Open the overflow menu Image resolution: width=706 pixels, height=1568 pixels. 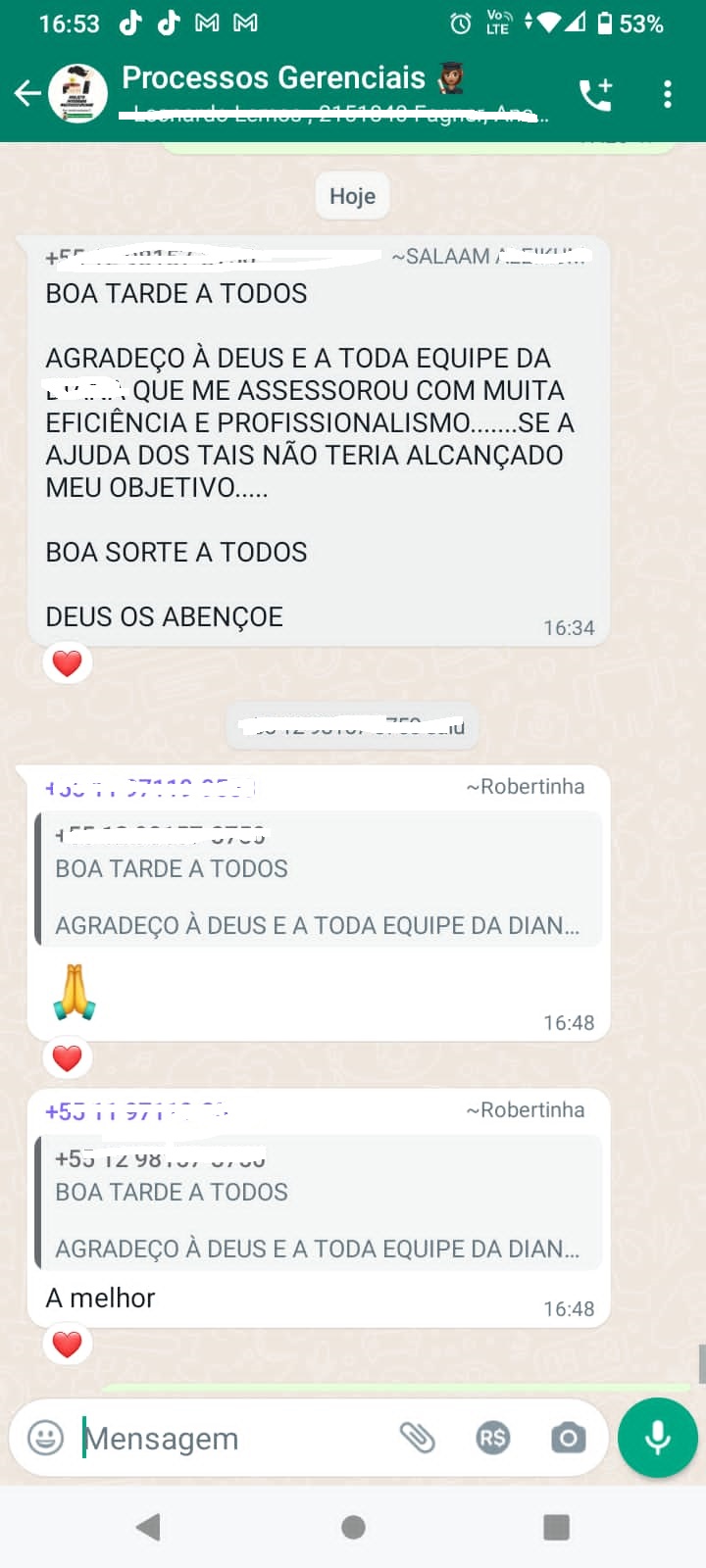(x=668, y=94)
